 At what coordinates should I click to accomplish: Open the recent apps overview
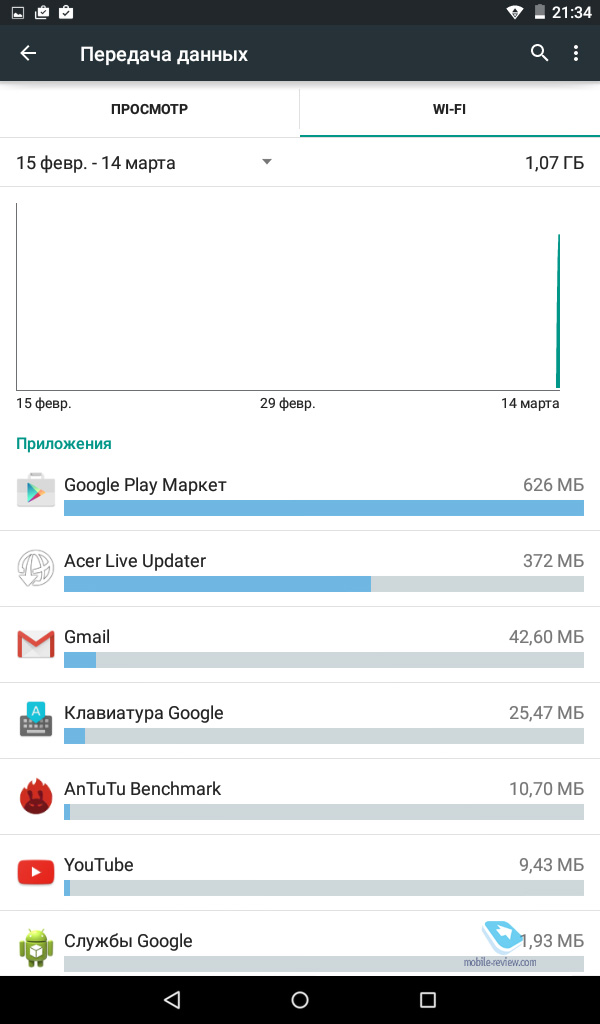click(428, 999)
